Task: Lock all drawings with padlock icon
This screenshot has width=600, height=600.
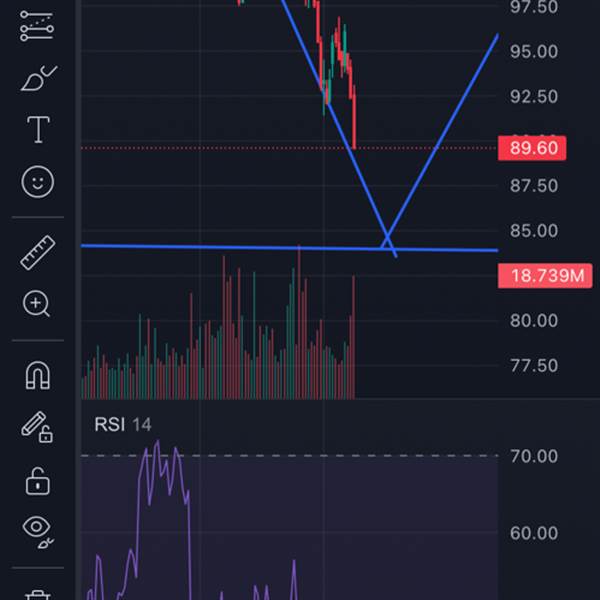Action: click(x=38, y=481)
